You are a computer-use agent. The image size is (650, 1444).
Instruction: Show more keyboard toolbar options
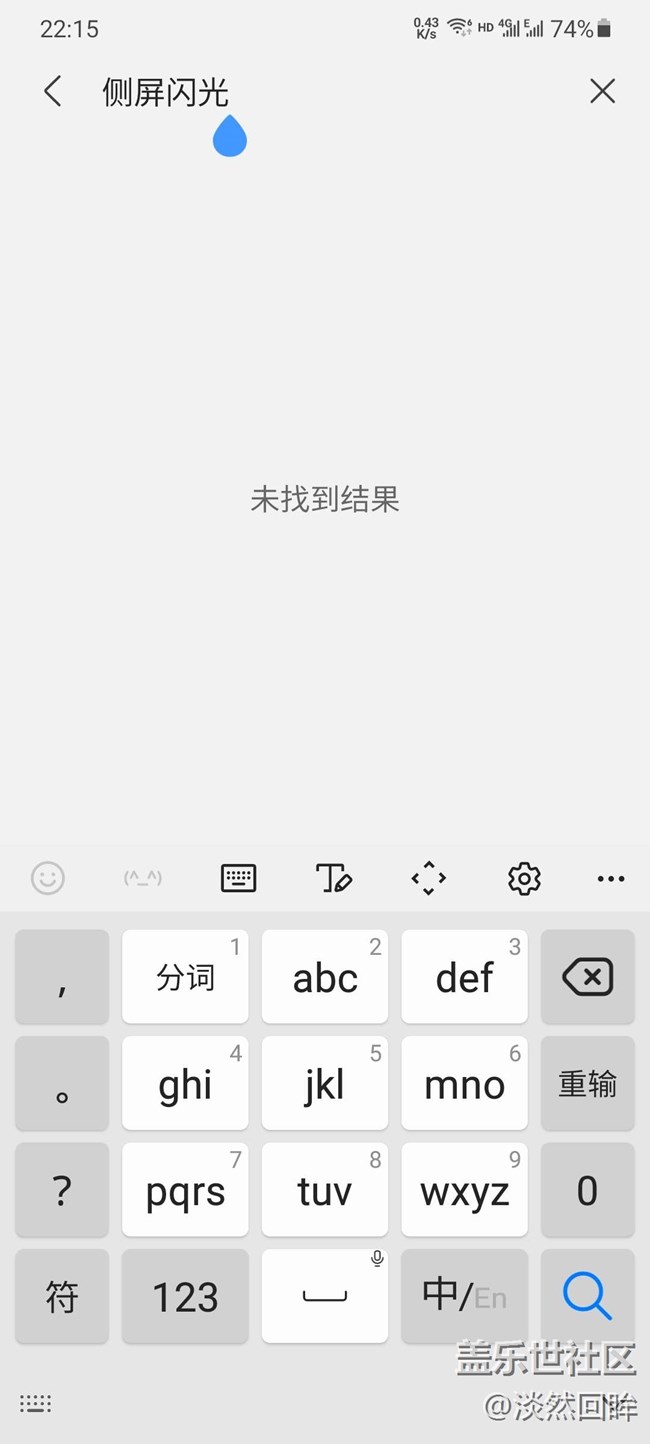pyautogui.click(x=610, y=878)
